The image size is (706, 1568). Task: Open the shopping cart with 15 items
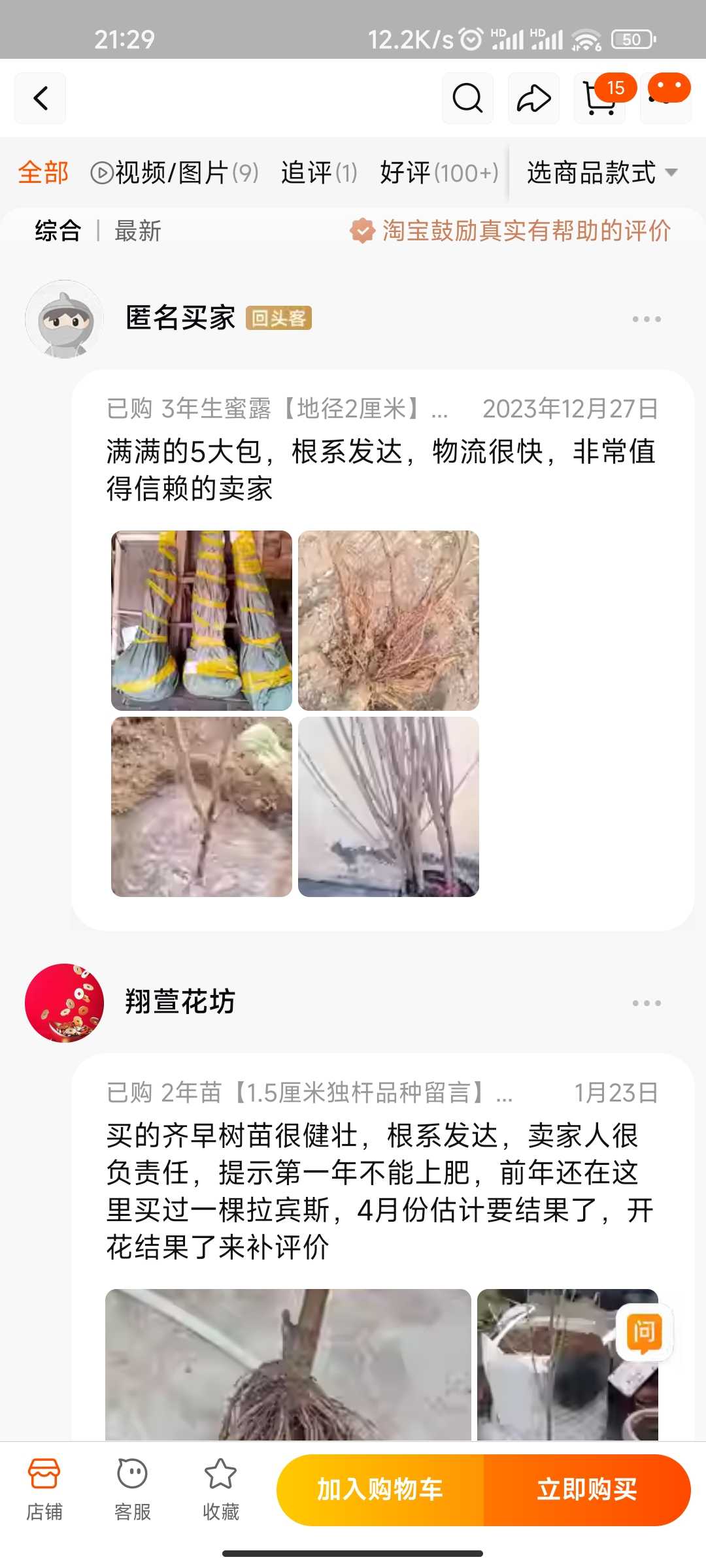tap(600, 99)
